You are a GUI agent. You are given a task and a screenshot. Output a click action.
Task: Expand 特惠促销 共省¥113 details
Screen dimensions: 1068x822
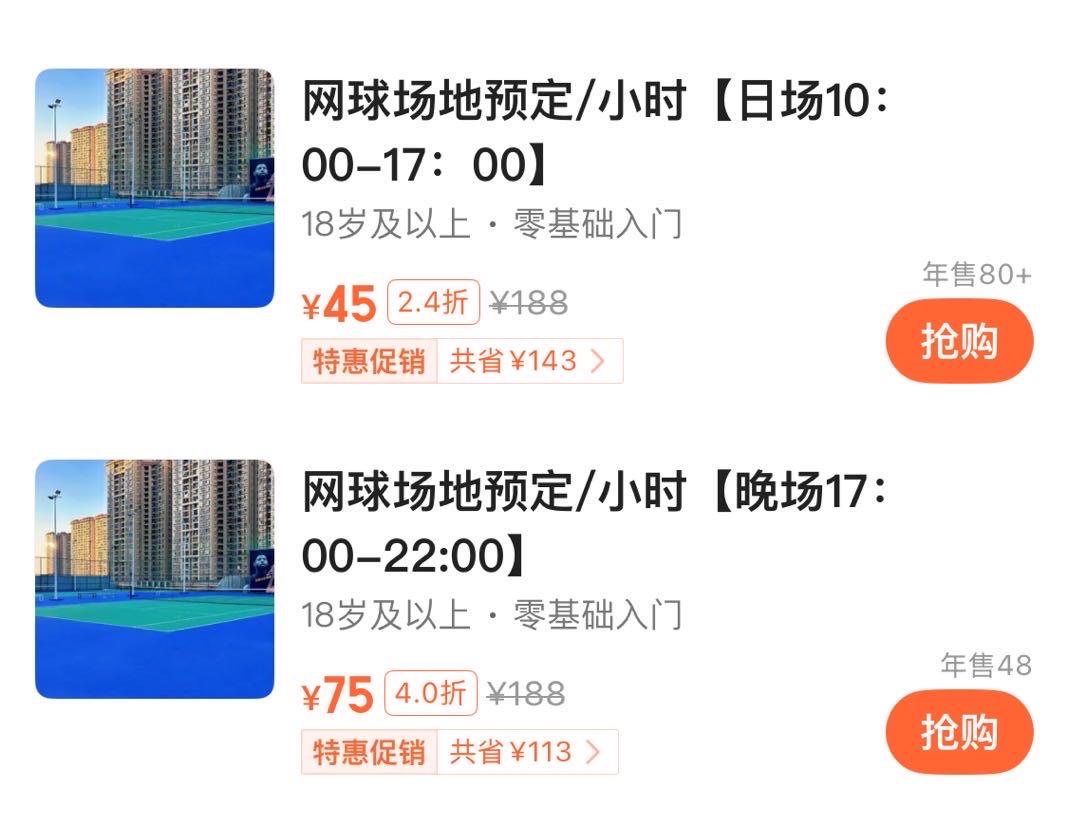(x=459, y=752)
